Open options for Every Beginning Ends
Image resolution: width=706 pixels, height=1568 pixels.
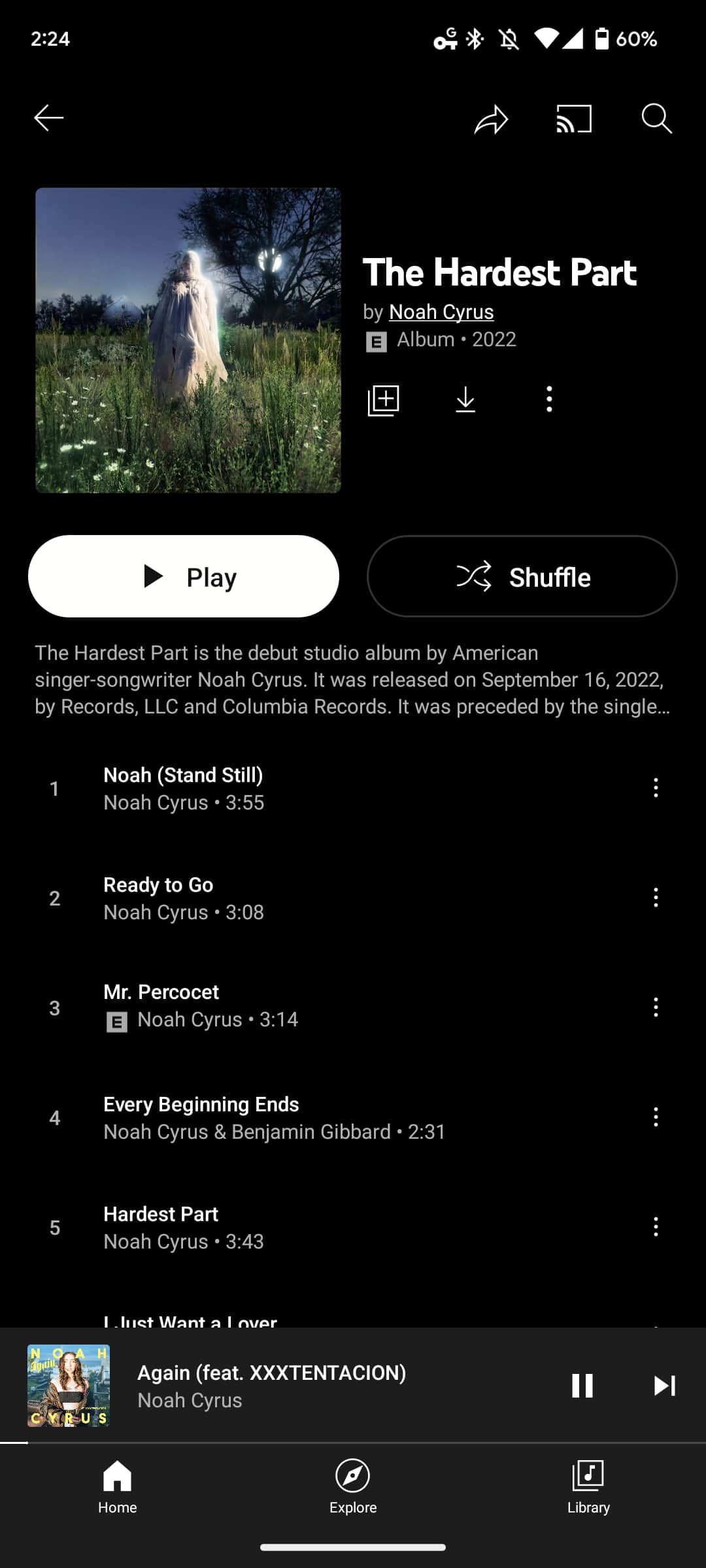656,1117
